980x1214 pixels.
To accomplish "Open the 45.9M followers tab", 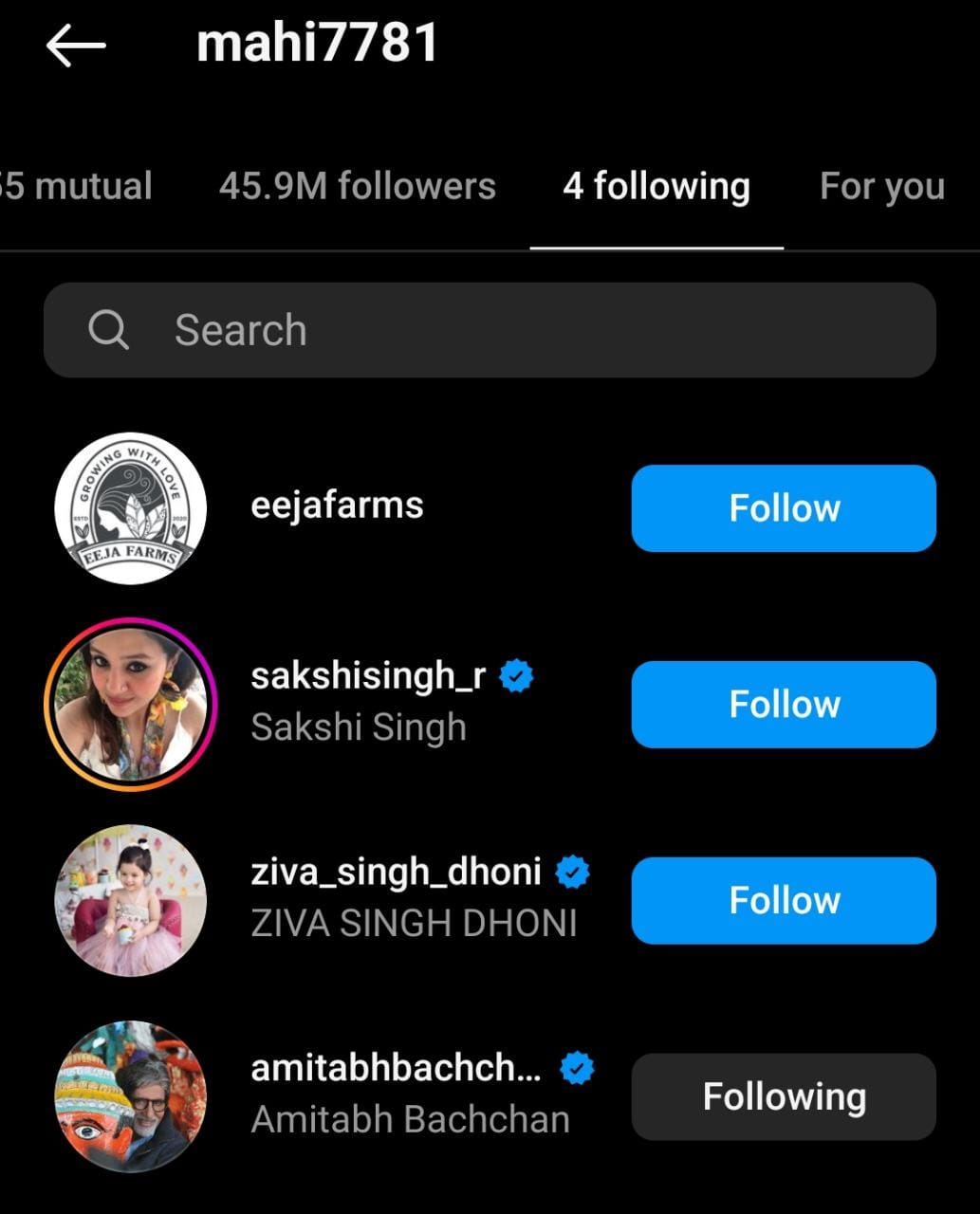I will (357, 187).
